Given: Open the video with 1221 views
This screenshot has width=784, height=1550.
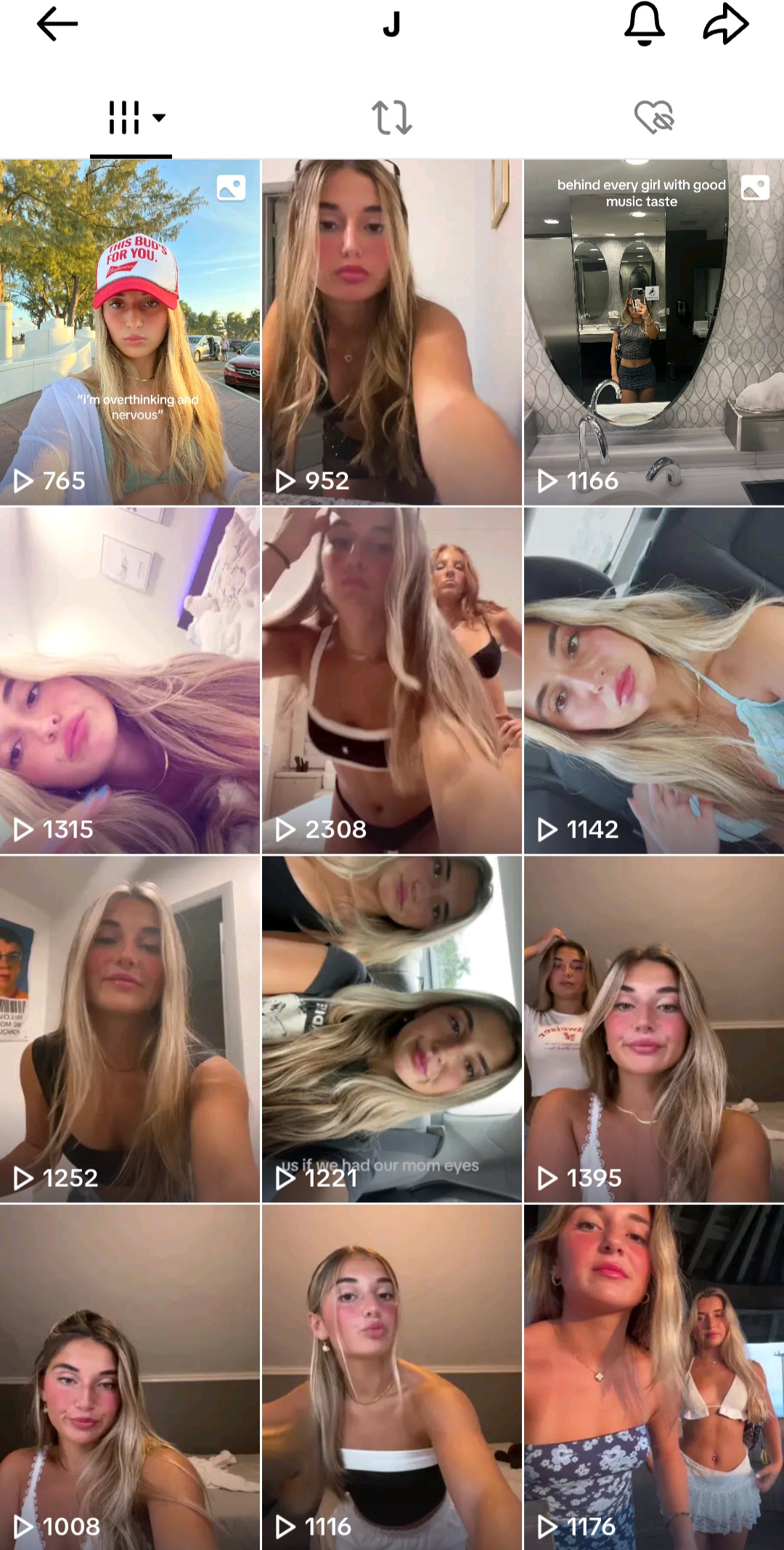Looking at the screenshot, I should pos(392,1029).
